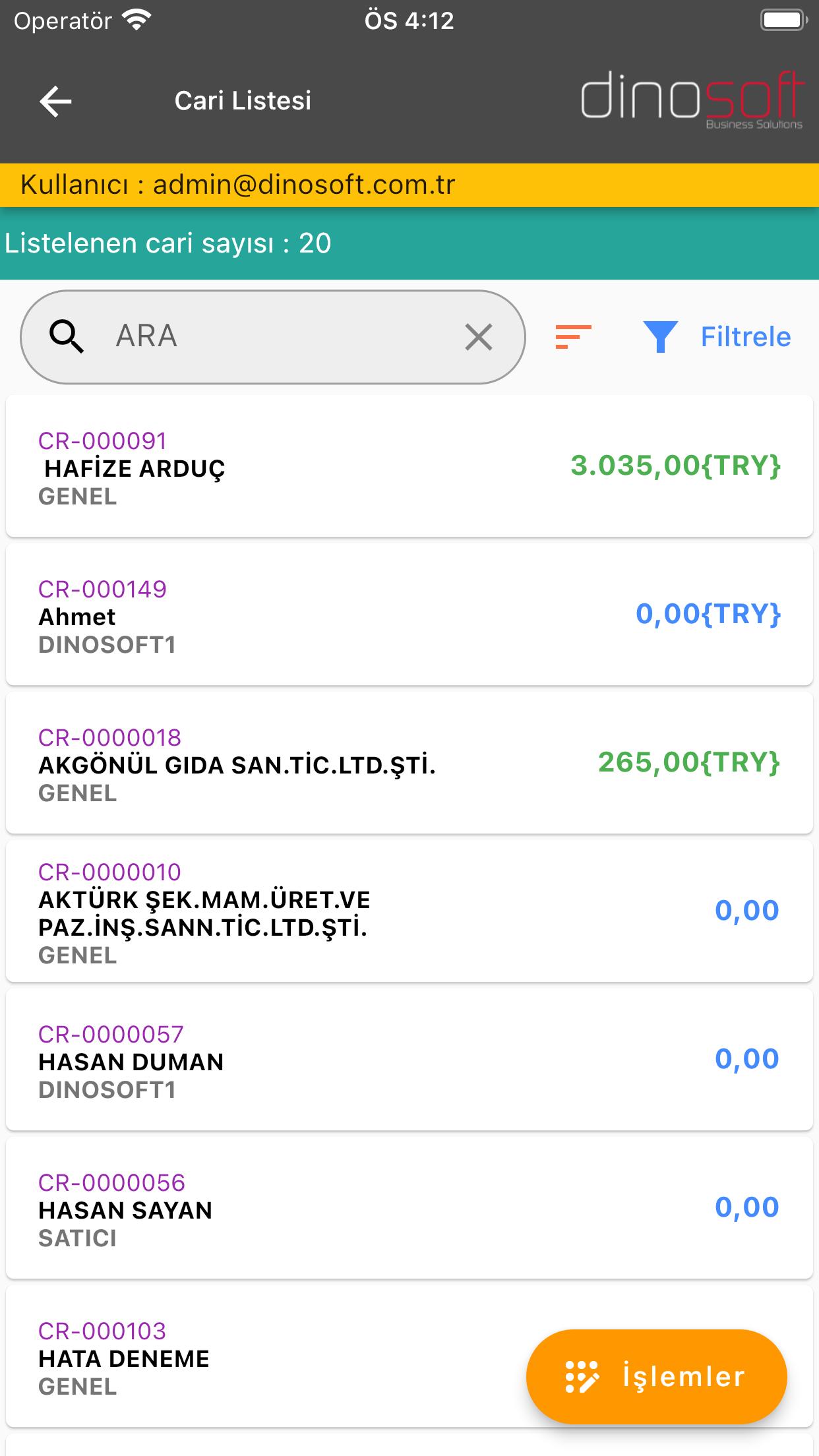Go back using the arrow icon

click(x=55, y=102)
